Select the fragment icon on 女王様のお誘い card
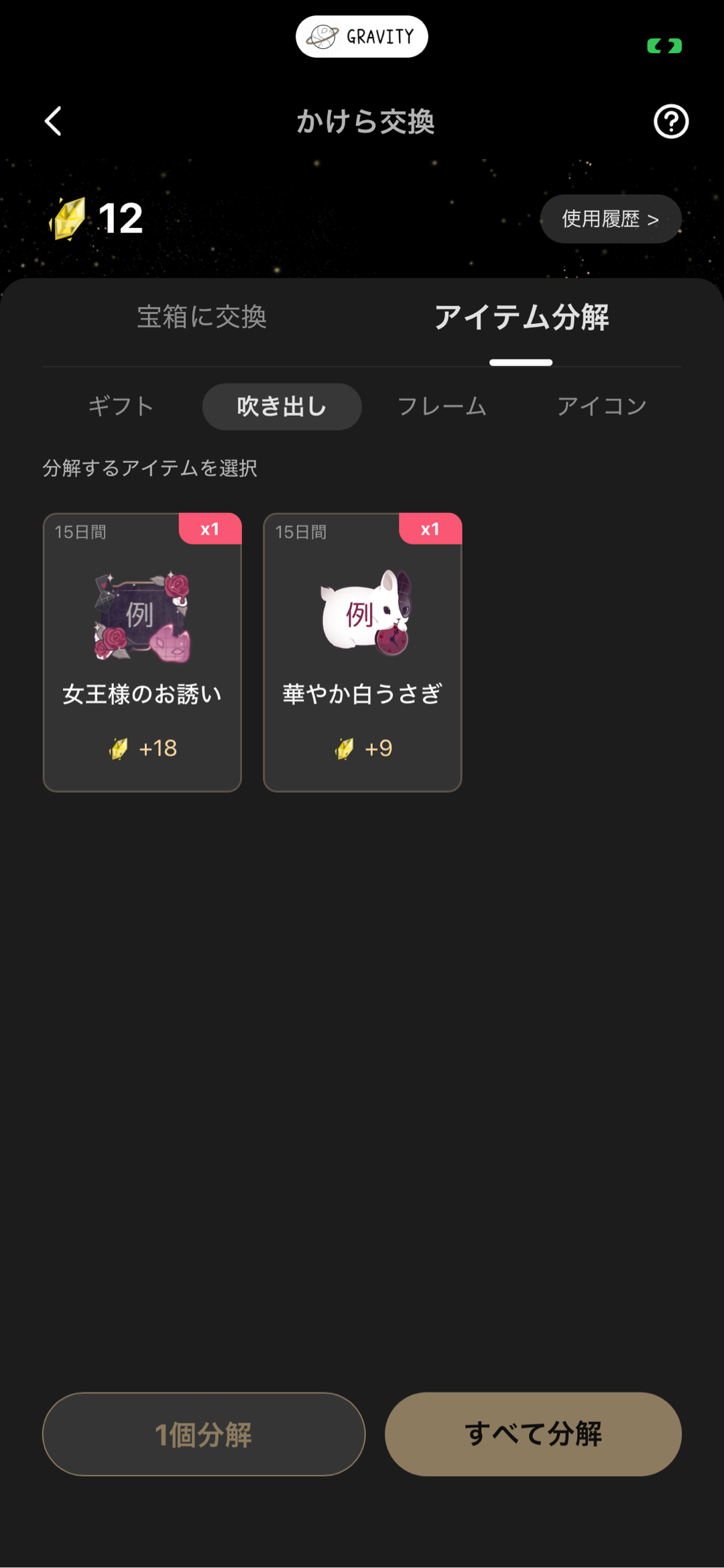724x1568 pixels. pyautogui.click(x=119, y=748)
